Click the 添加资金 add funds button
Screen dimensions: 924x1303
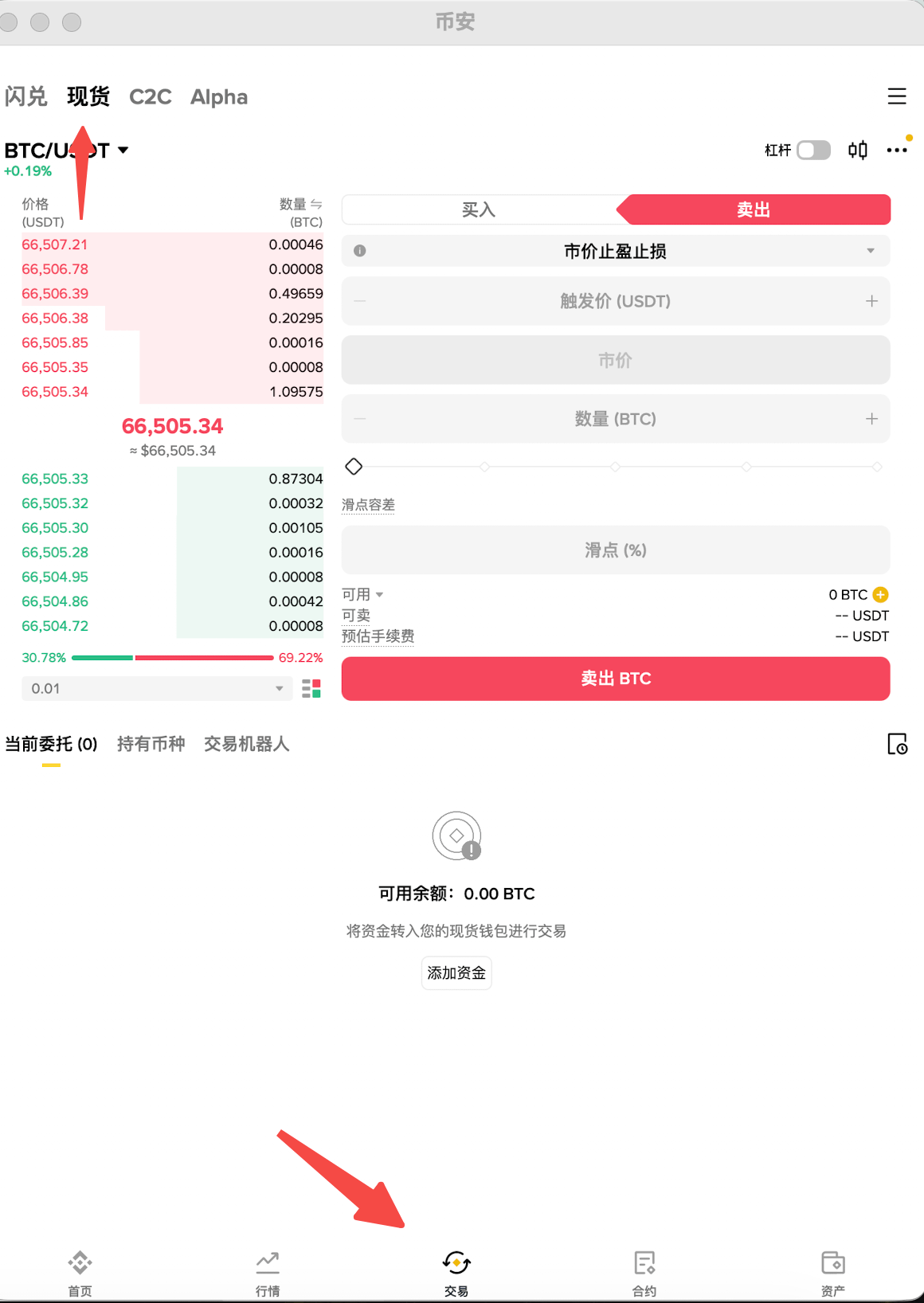pos(456,972)
